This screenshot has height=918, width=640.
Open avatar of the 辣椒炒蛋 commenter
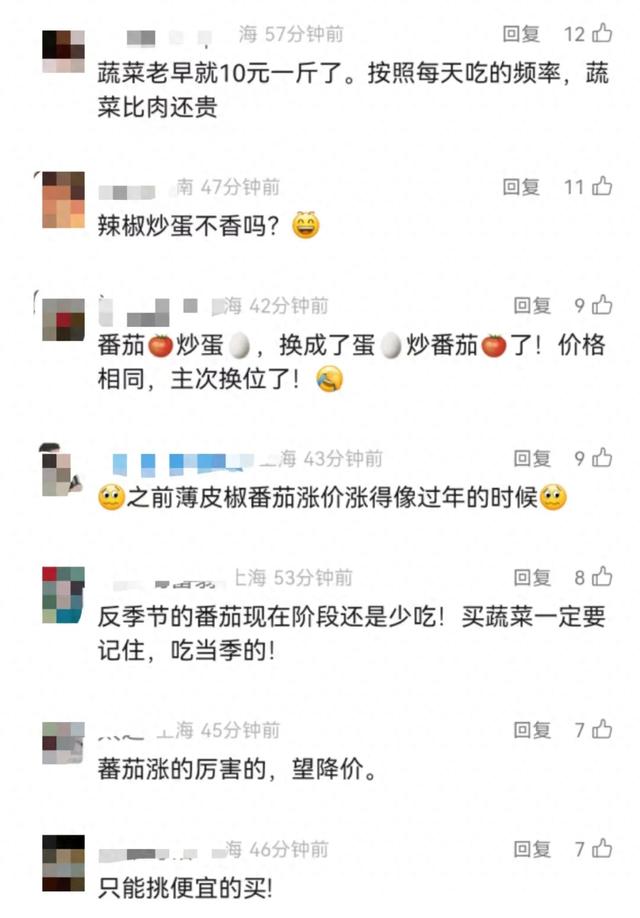[x=63, y=199]
